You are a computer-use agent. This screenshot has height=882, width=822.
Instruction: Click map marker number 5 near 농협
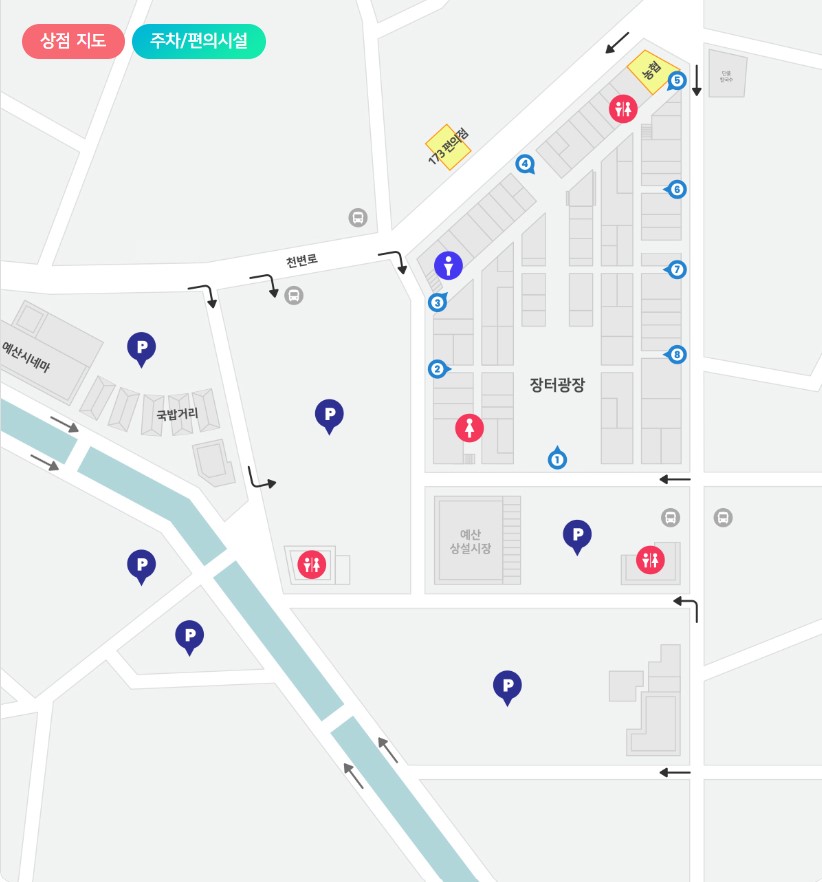[676, 79]
